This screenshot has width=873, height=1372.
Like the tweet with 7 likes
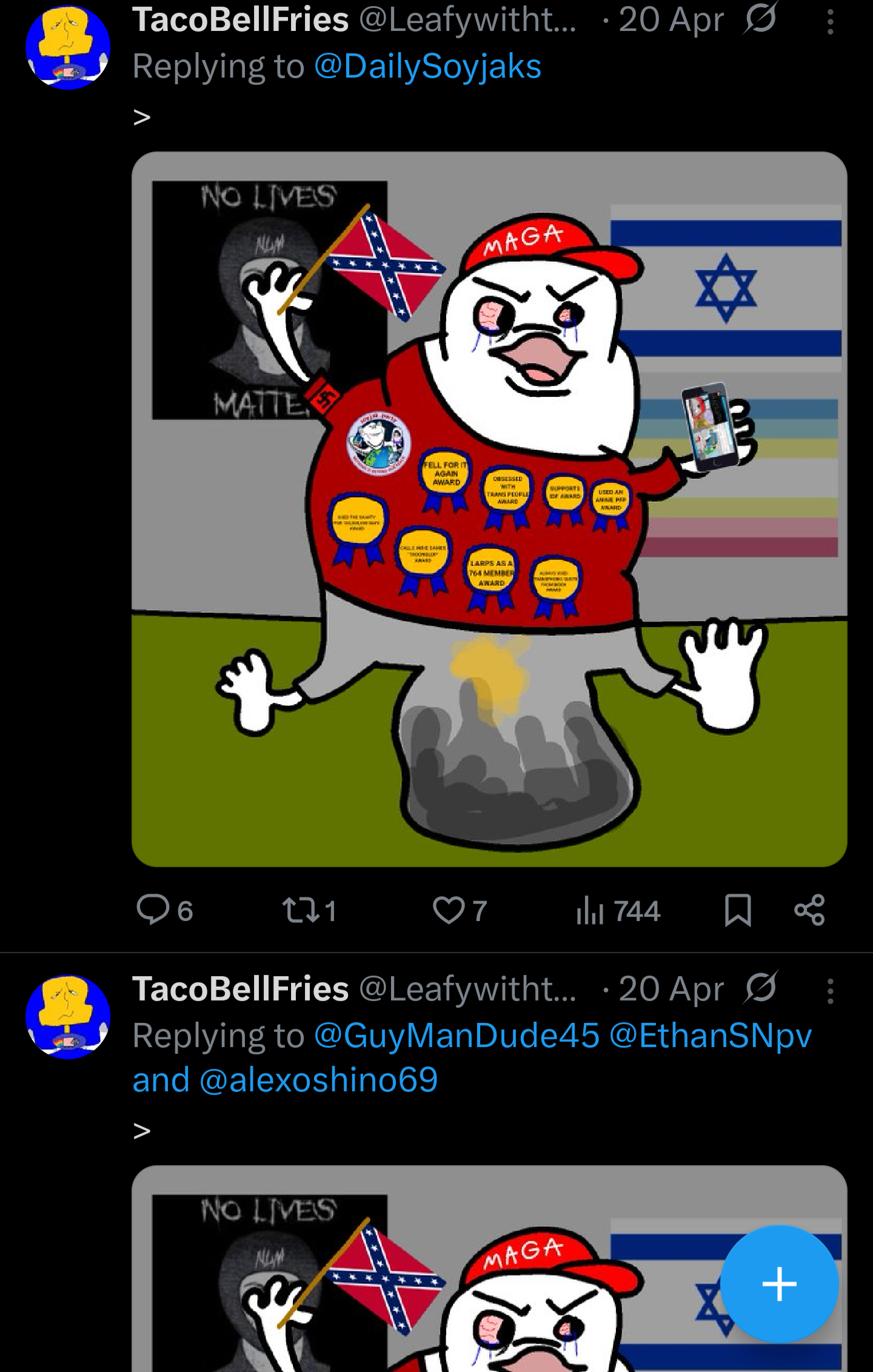(449, 910)
